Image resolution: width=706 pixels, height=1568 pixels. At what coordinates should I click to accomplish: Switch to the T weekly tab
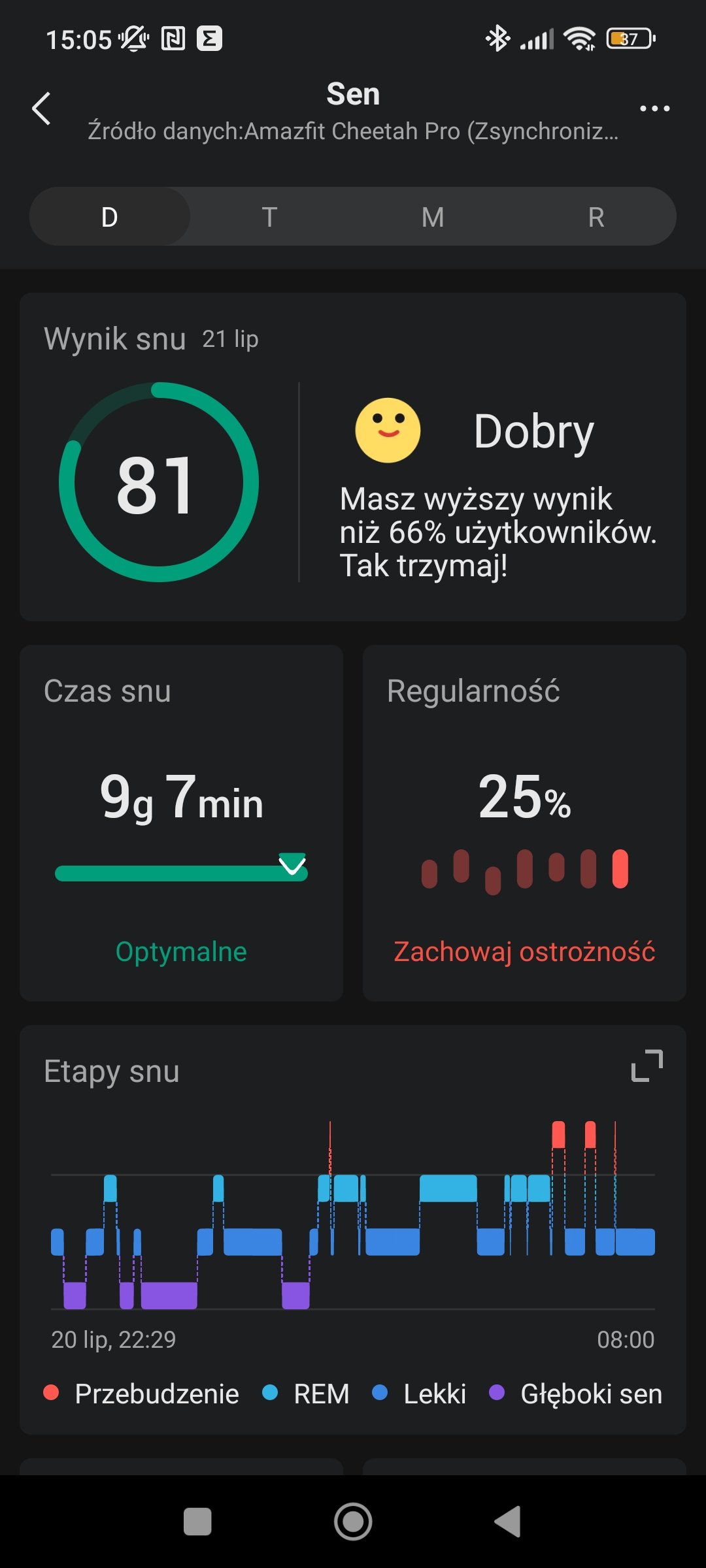tap(269, 216)
